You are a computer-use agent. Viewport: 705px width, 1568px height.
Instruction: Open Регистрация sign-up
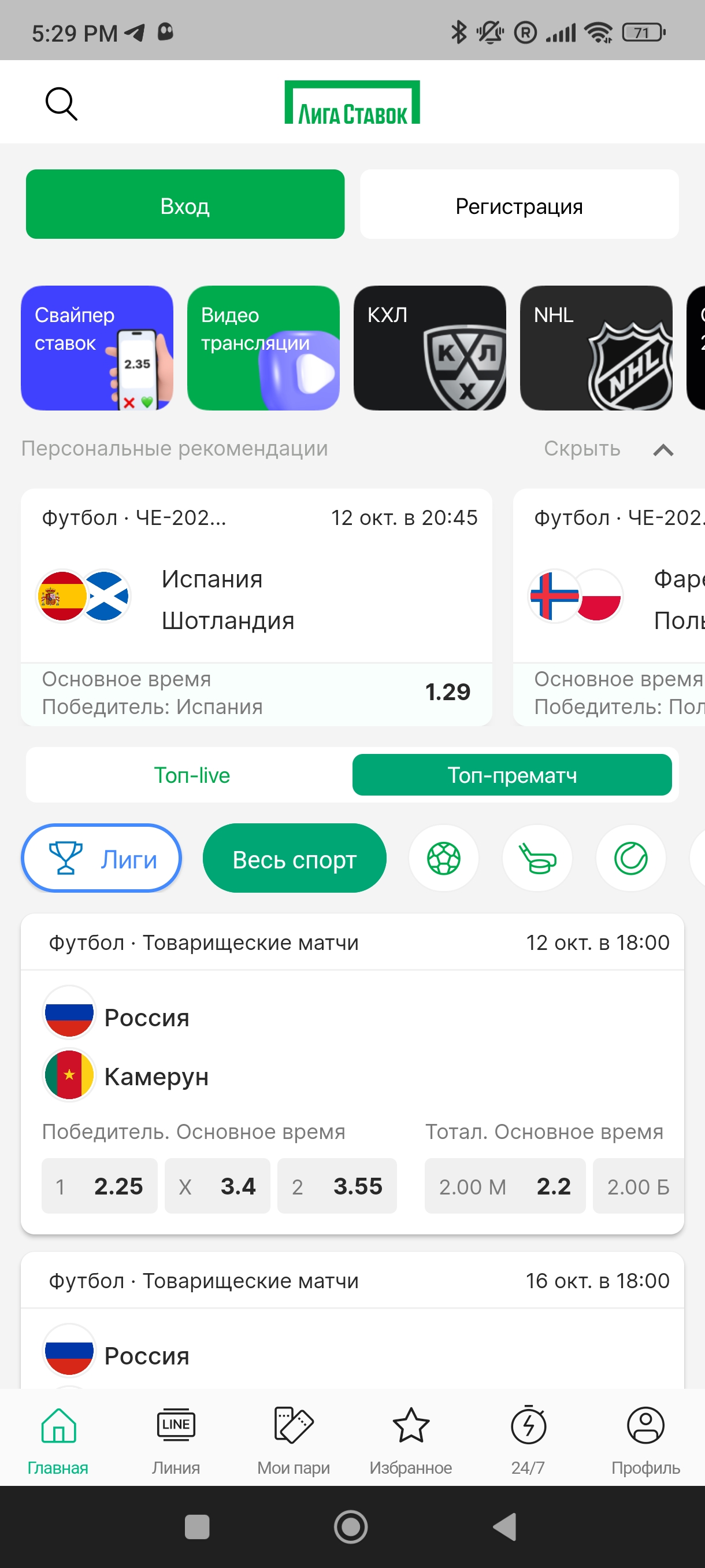(519, 205)
